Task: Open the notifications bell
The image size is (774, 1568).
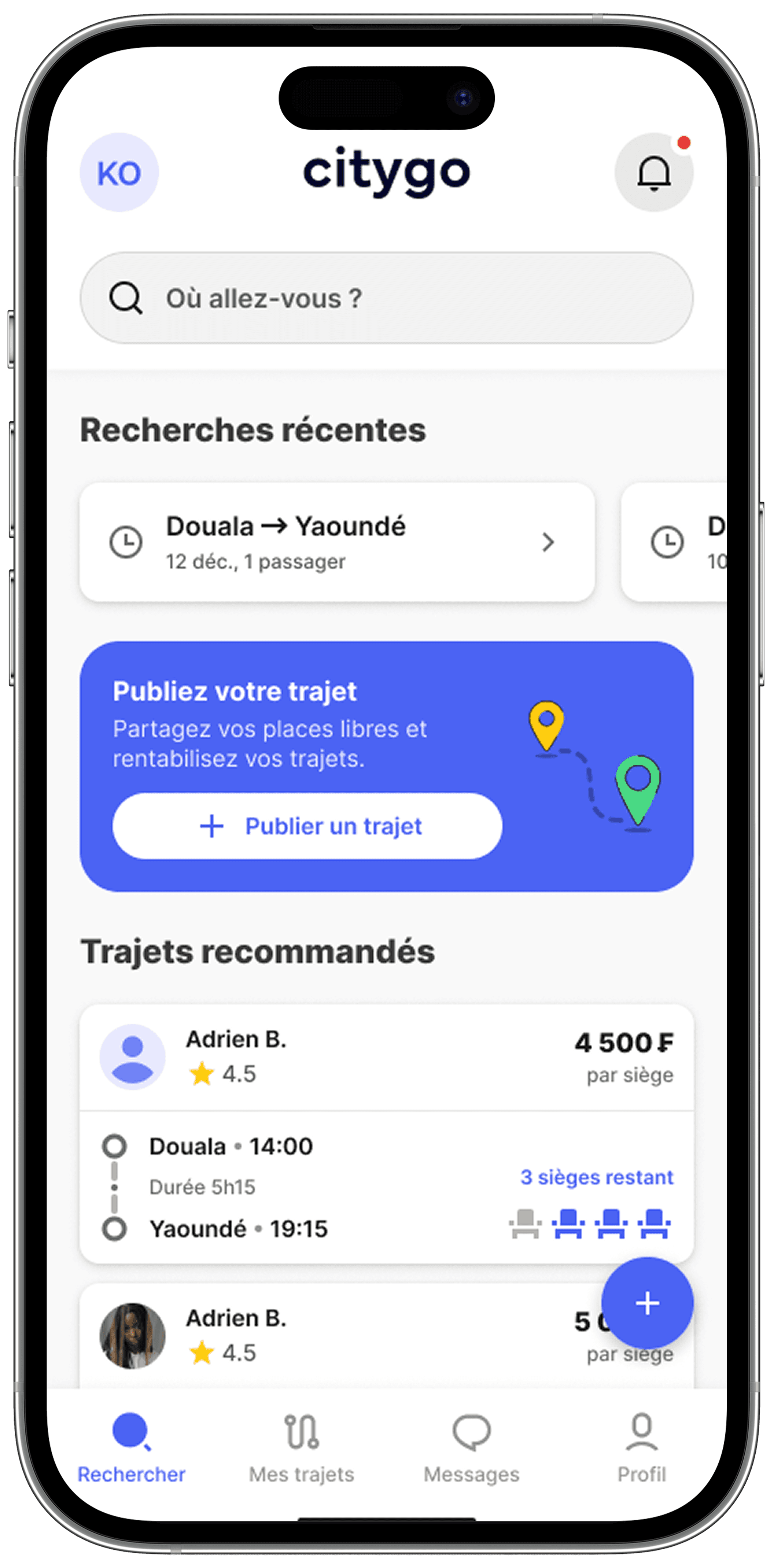Action: coord(653,173)
